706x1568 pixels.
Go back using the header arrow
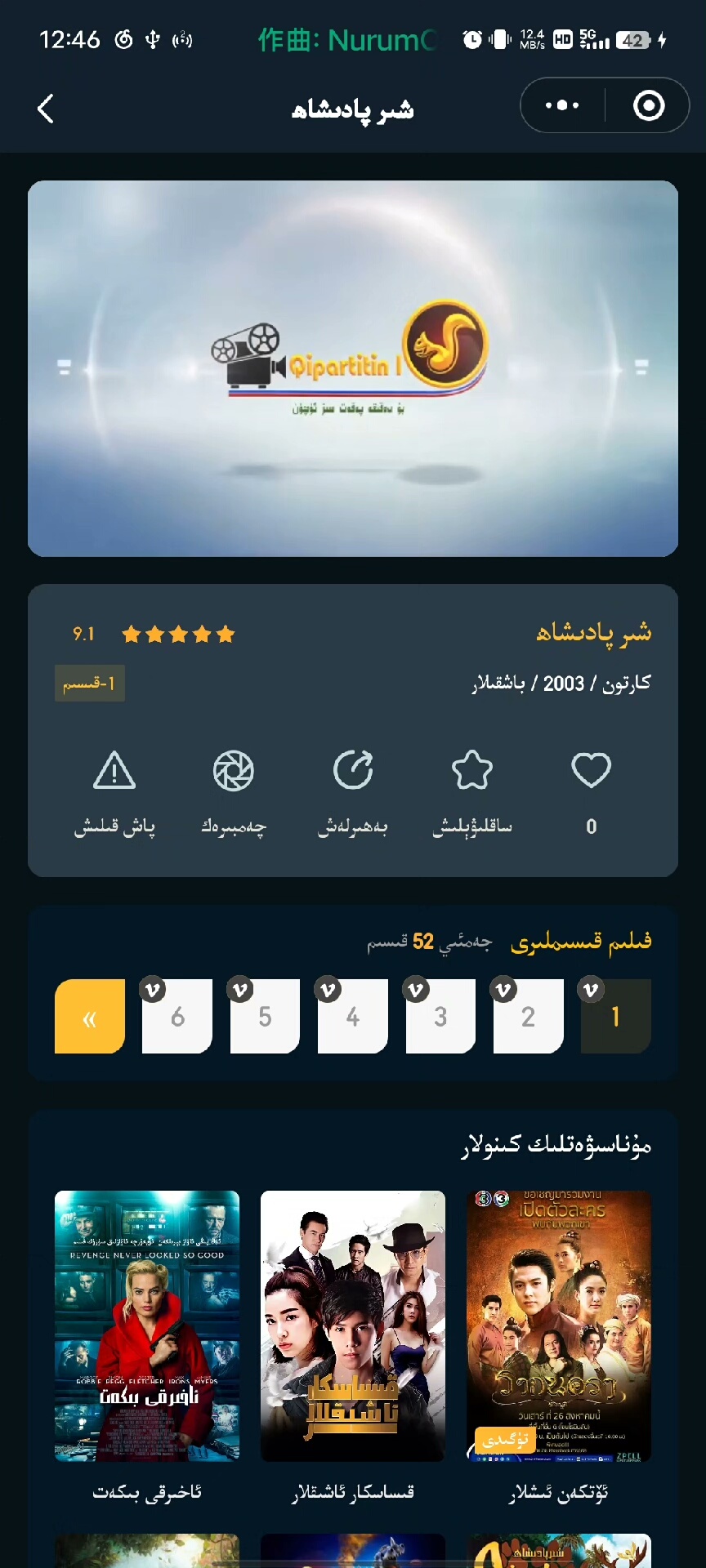pos(46,108)
